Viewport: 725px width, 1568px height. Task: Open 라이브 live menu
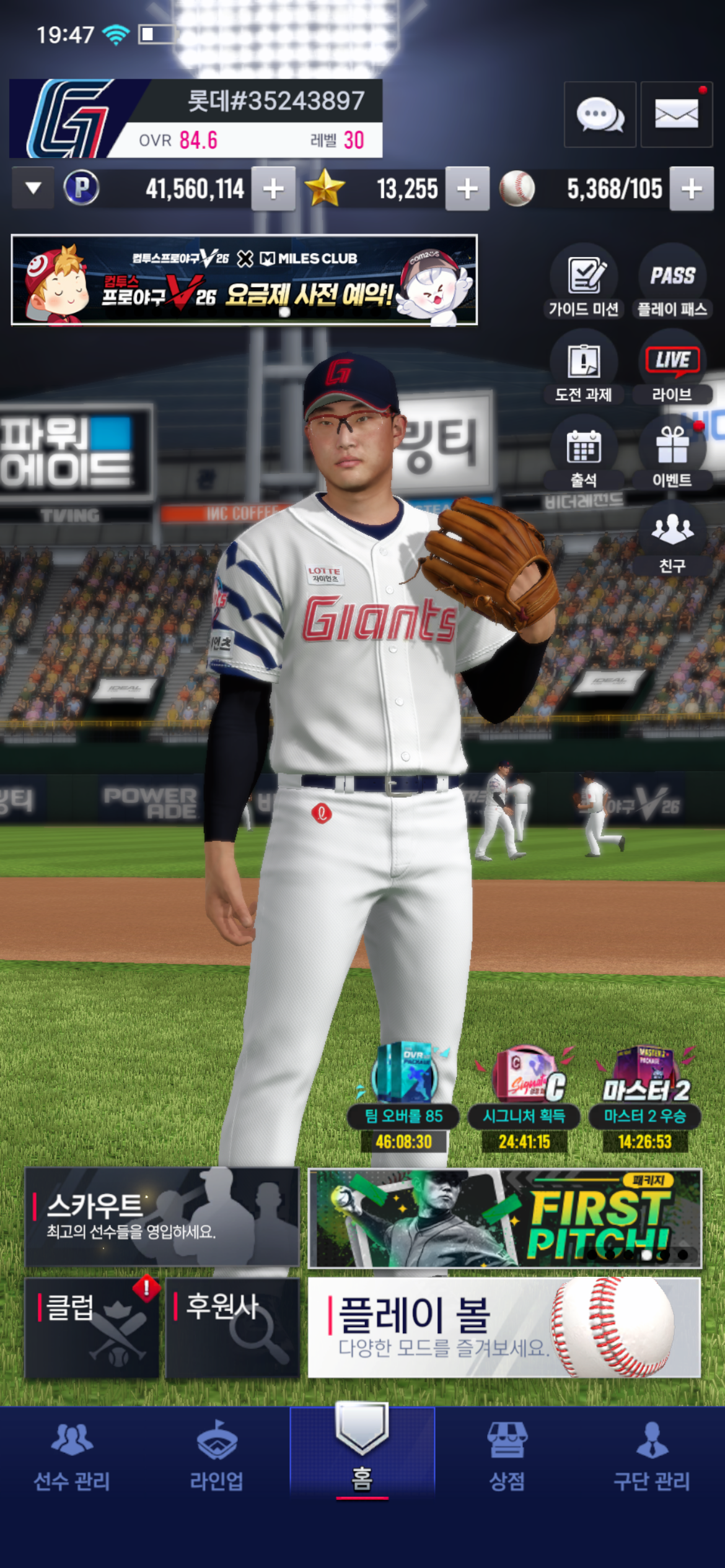pos(672,367)
